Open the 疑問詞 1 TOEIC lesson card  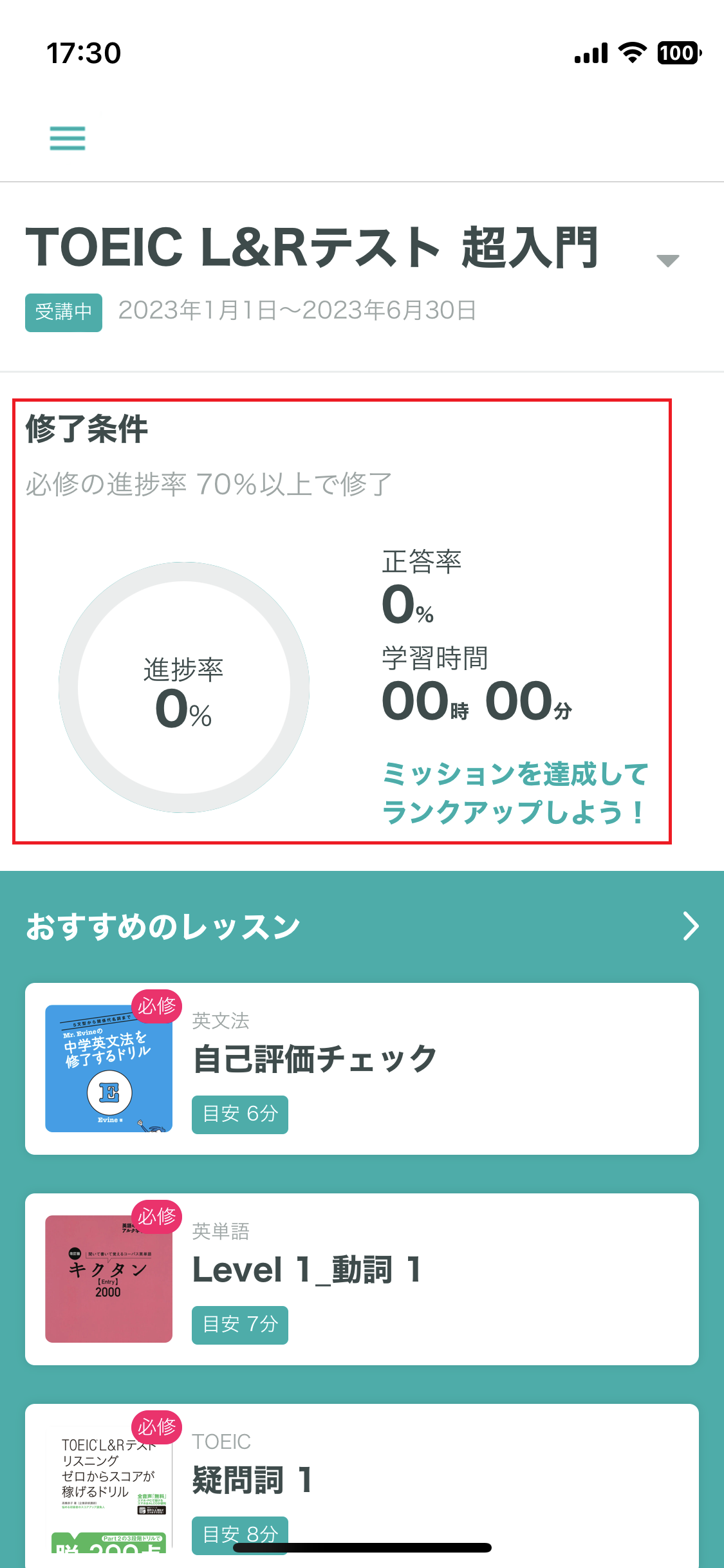362,1486
